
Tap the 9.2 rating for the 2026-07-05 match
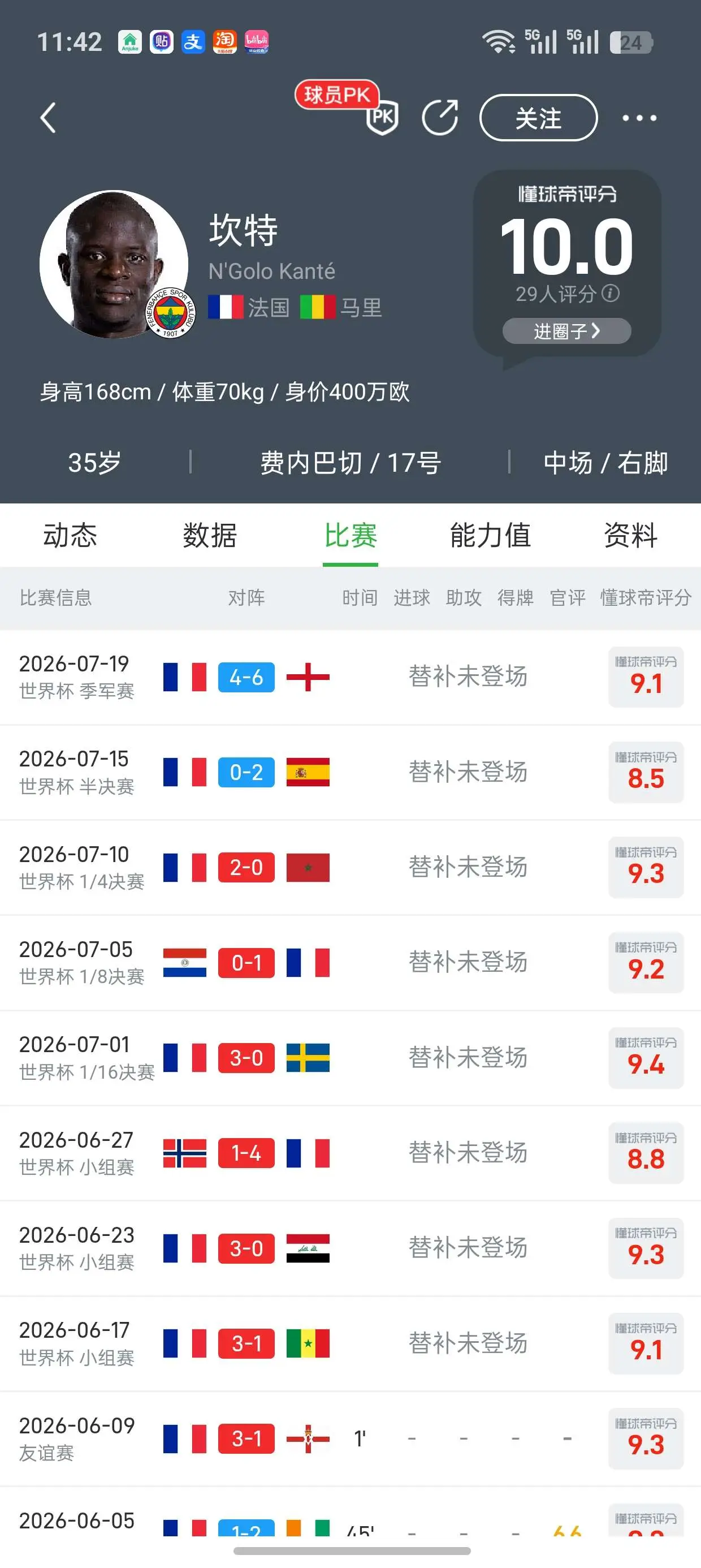point(646,963)
